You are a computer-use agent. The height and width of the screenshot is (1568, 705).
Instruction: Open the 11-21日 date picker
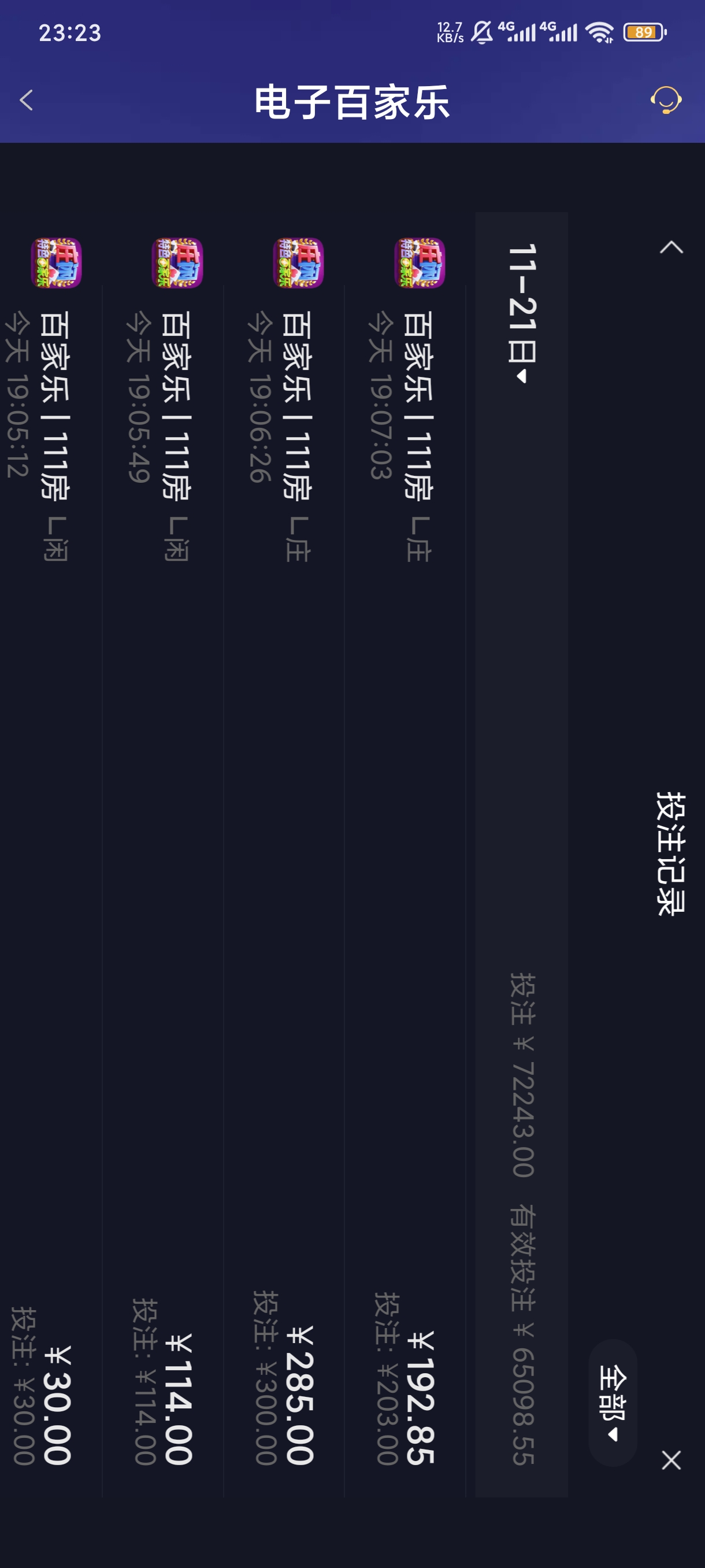coord(522,313)
